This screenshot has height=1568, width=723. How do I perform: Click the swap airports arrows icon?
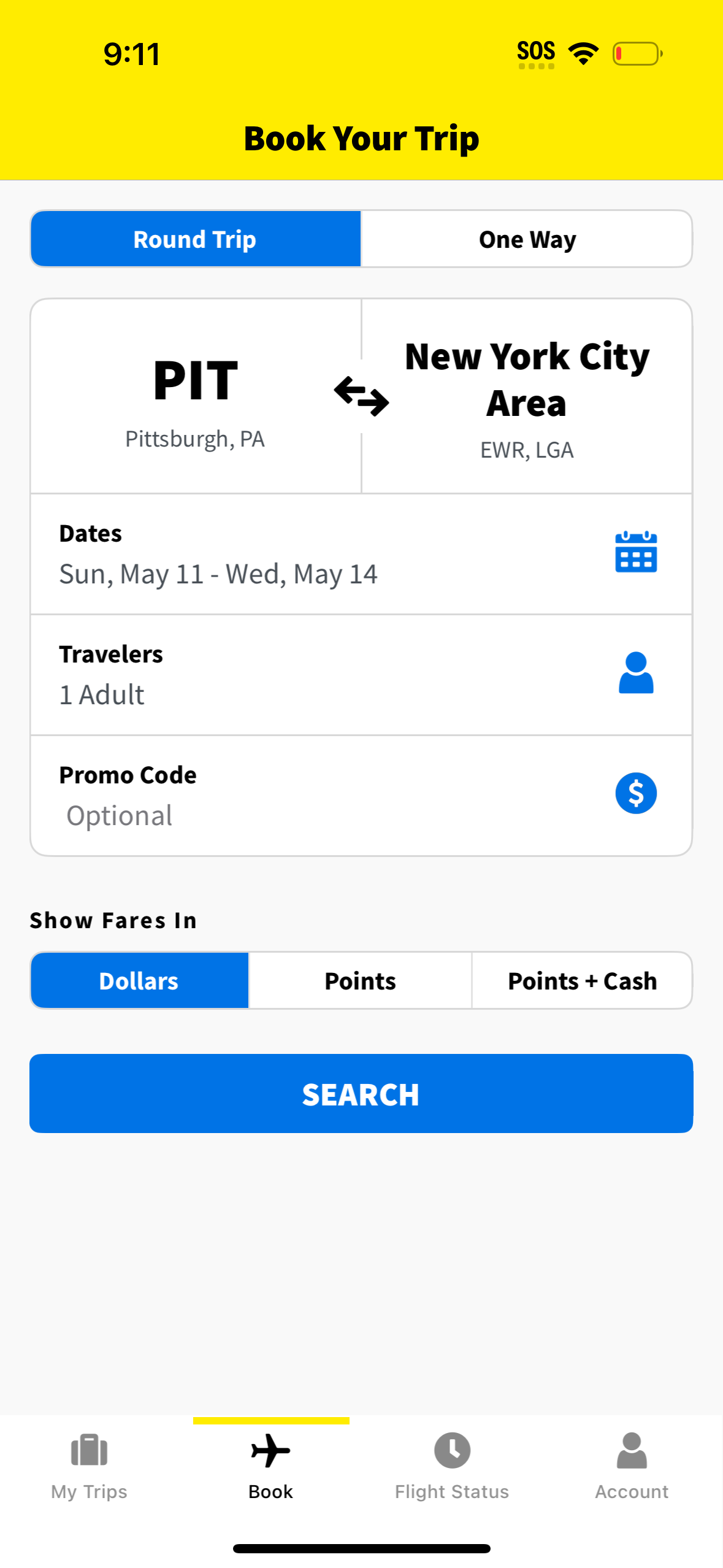pyautogui.click(x=361, y=396)
